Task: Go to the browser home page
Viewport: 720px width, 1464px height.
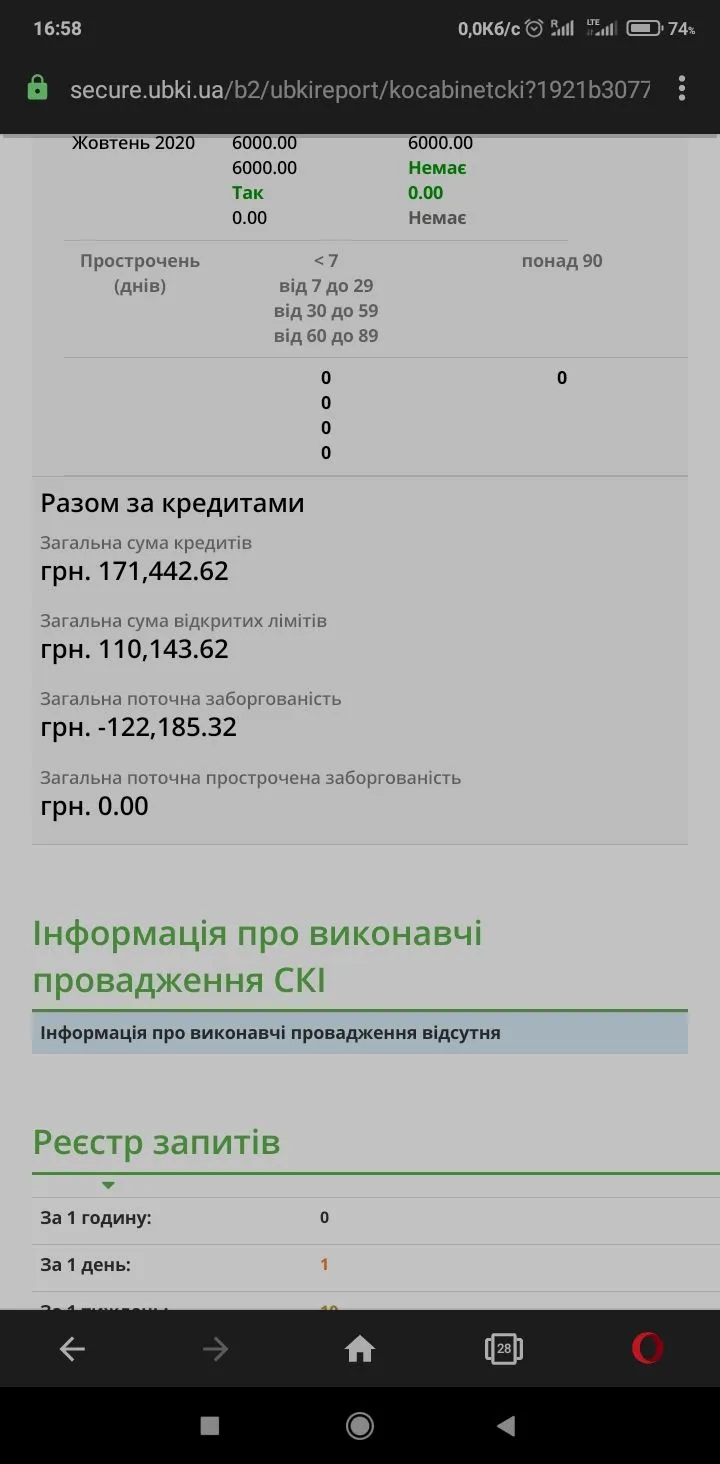Action: (x=359, y=1349)
